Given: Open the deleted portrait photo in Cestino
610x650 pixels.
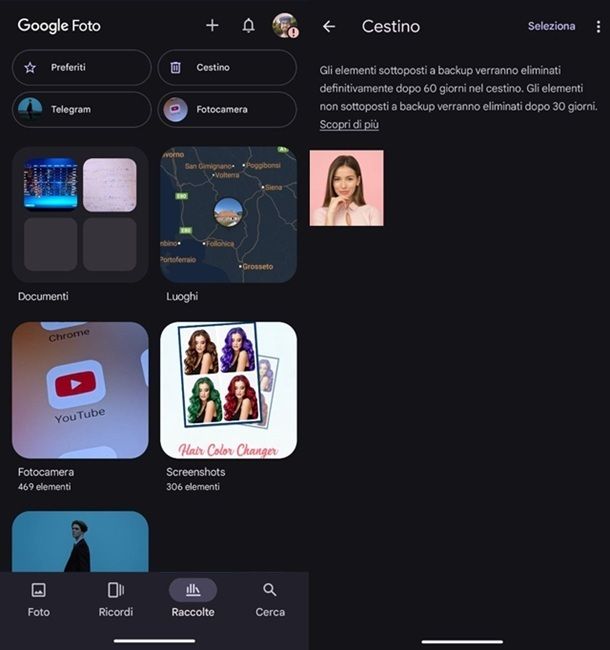Looking at the screenshot, I should (x=347, y=188).
